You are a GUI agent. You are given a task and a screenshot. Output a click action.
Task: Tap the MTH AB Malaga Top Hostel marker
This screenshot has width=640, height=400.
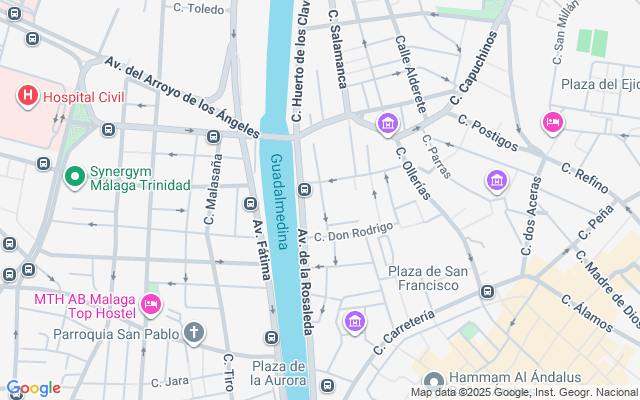151,303
